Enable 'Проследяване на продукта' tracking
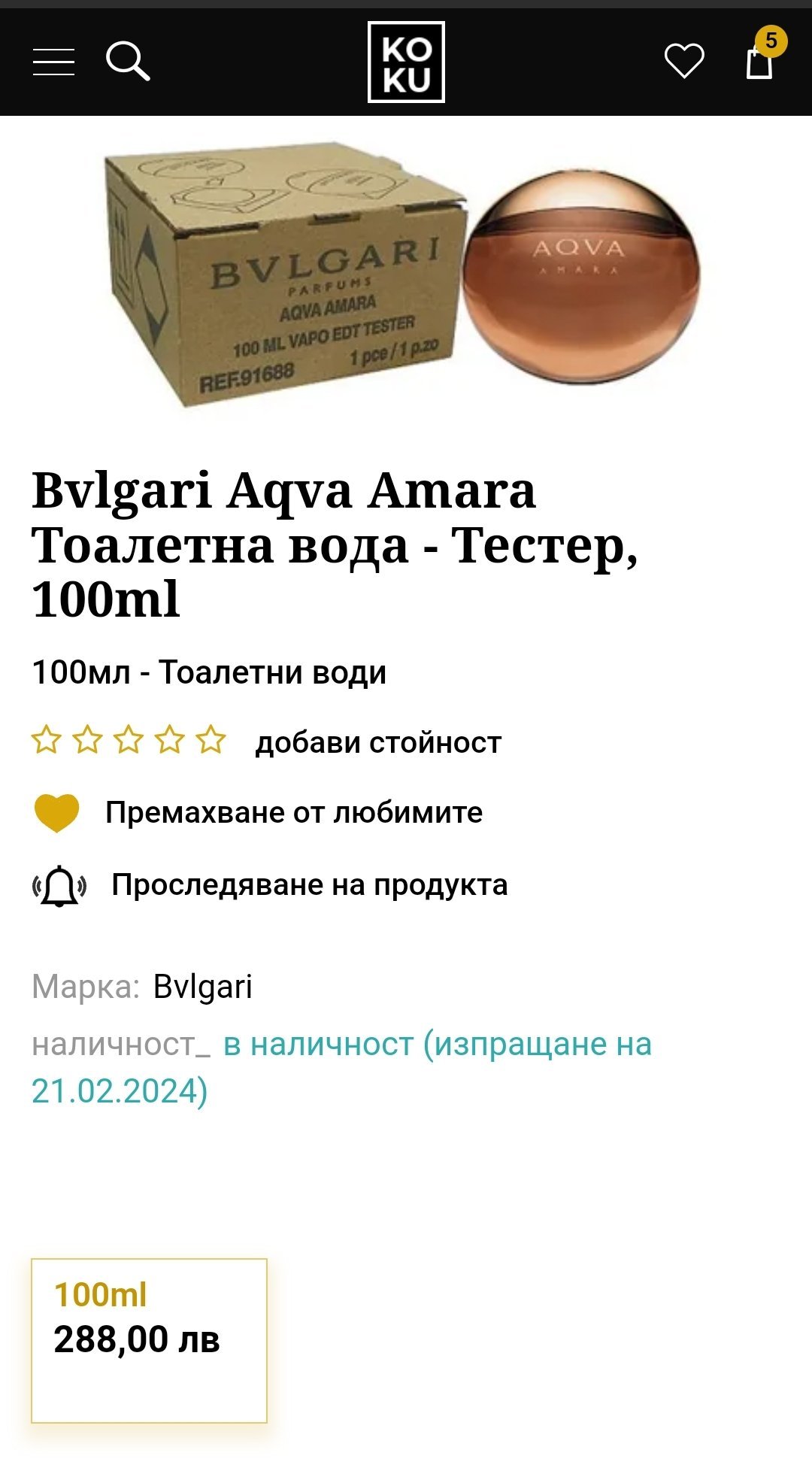The height and width of the screenshot is (1474, 812). click(x=309, y=885)
